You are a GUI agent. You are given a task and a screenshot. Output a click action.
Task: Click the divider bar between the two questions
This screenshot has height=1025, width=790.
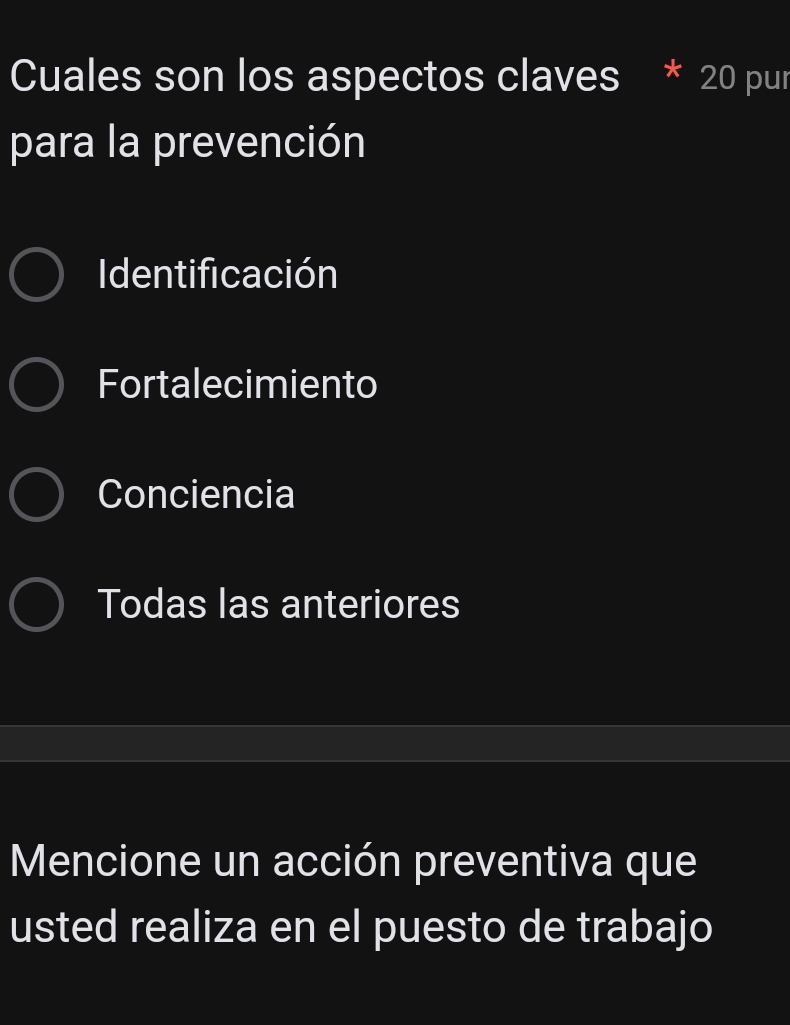click(395, 740)
